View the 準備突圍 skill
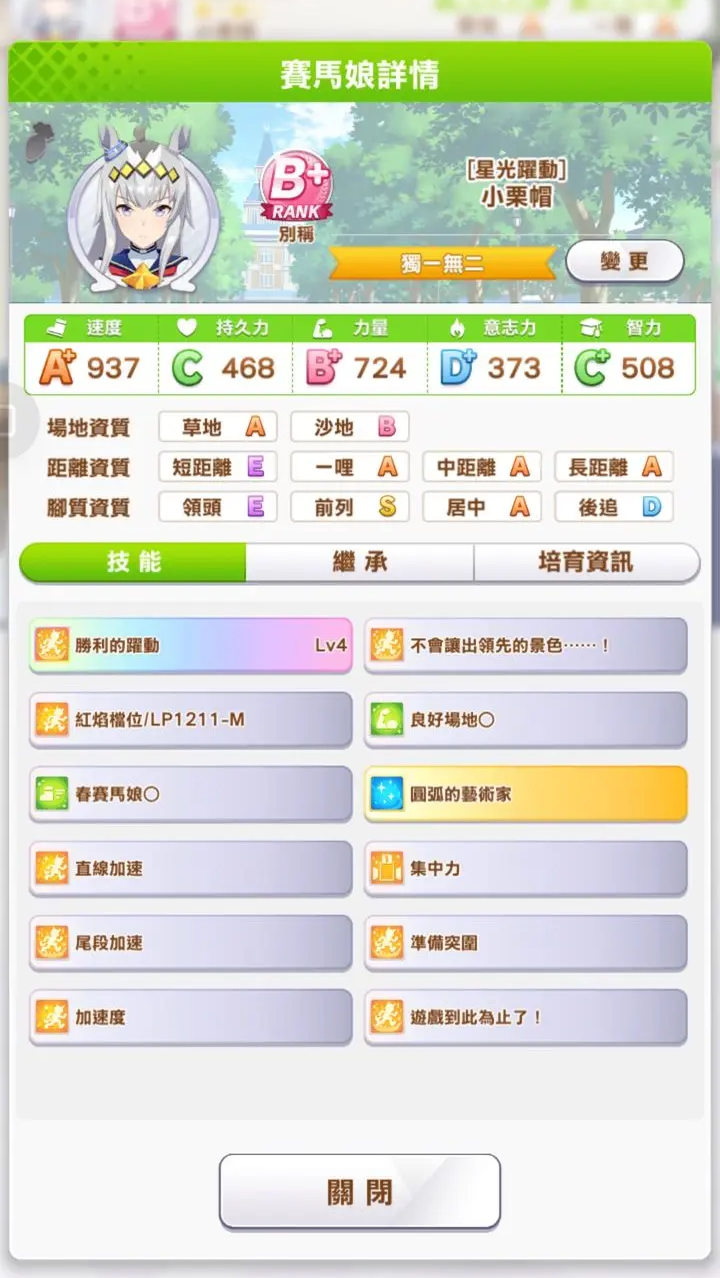This screenshot has height=1278, width=720. coord(526,942)
